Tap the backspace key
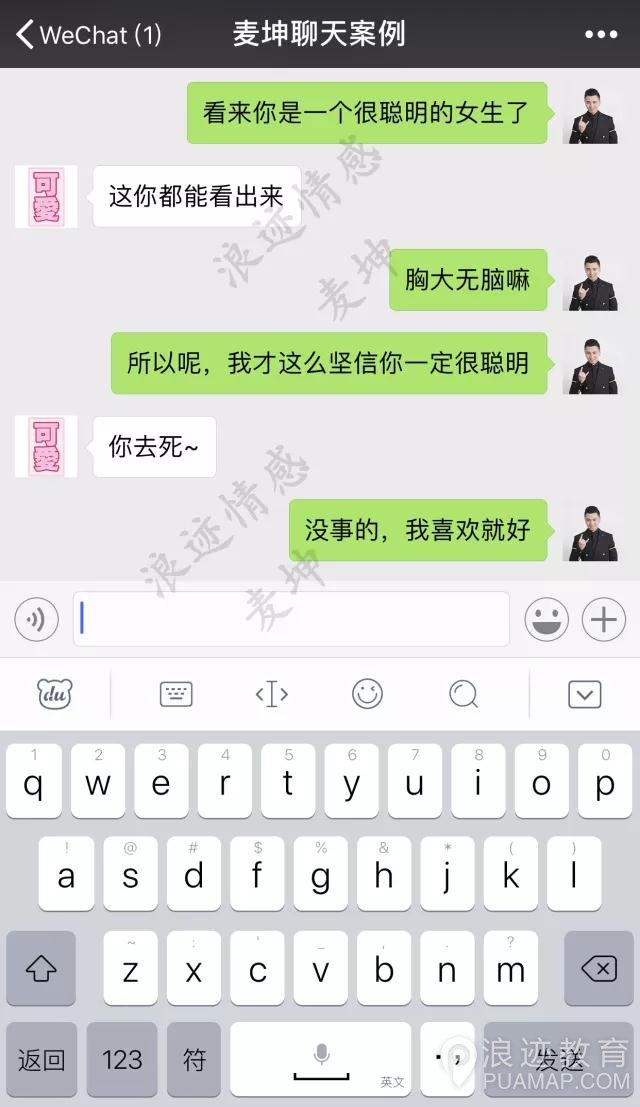This screenshot has height=1107, width=640. click(x=598, y=968)
